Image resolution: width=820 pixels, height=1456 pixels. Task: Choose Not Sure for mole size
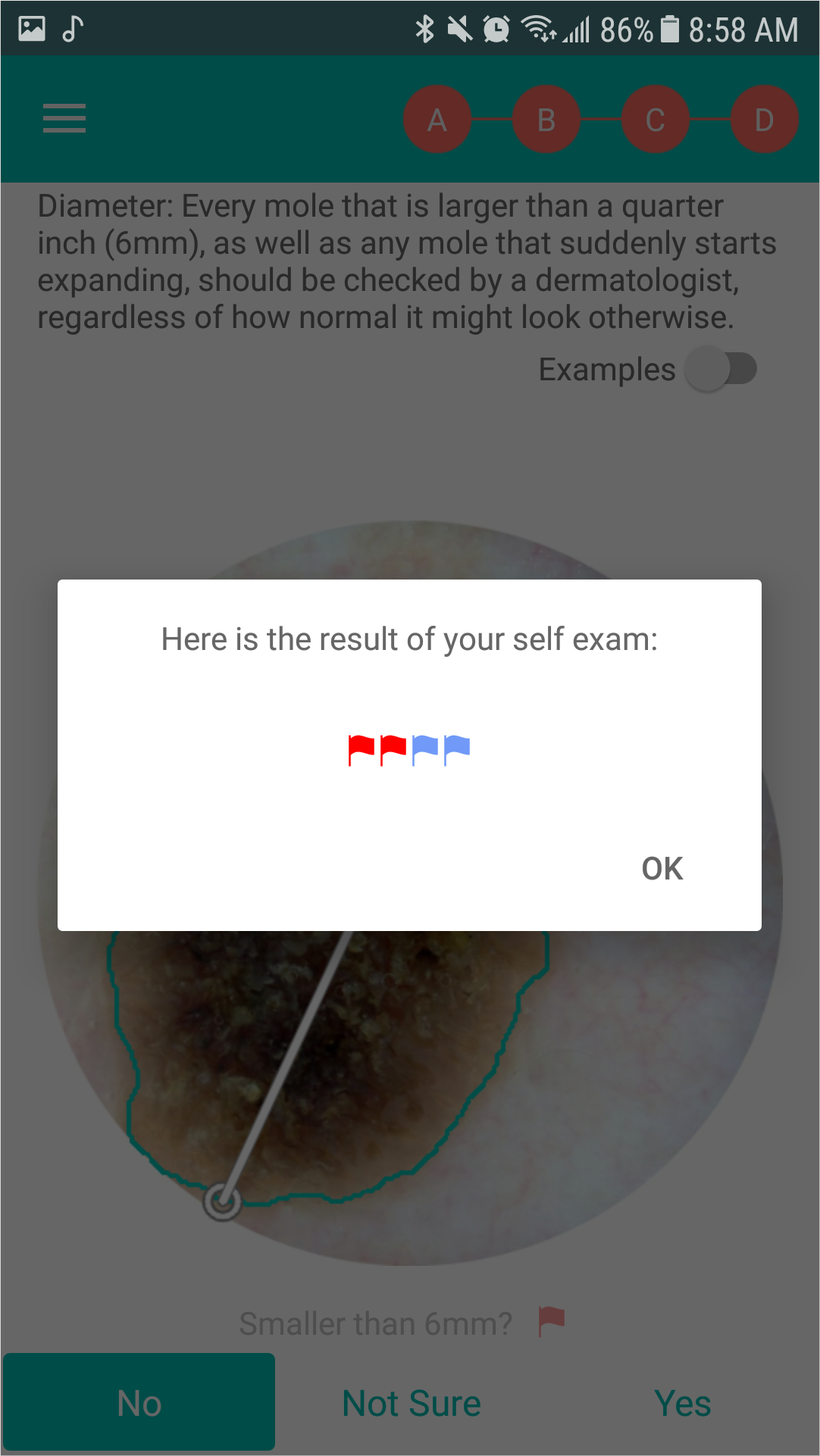click(412, 1403)
